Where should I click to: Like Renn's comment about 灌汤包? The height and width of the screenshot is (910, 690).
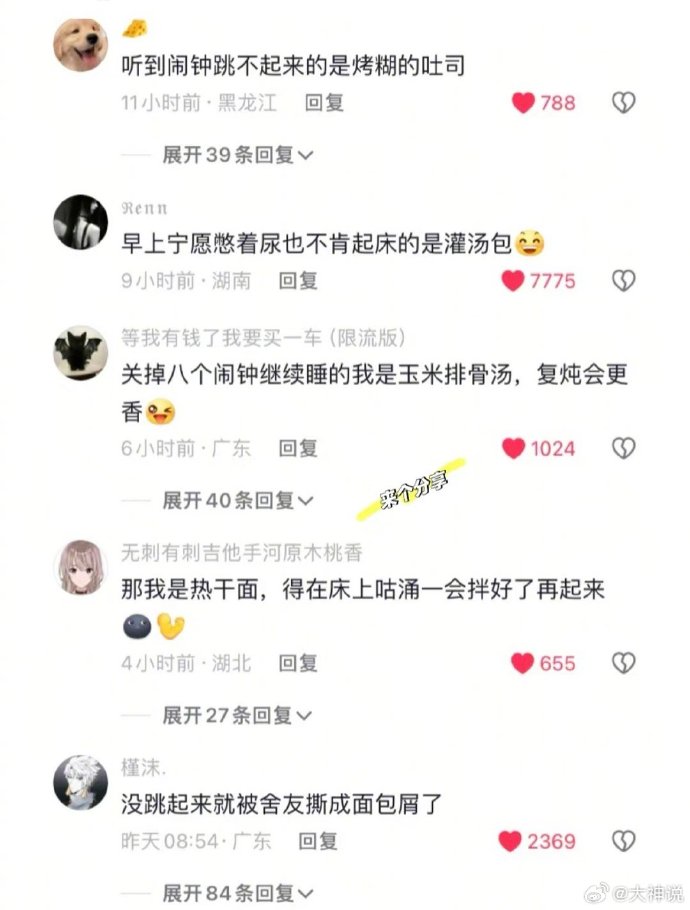click(514, 280)
